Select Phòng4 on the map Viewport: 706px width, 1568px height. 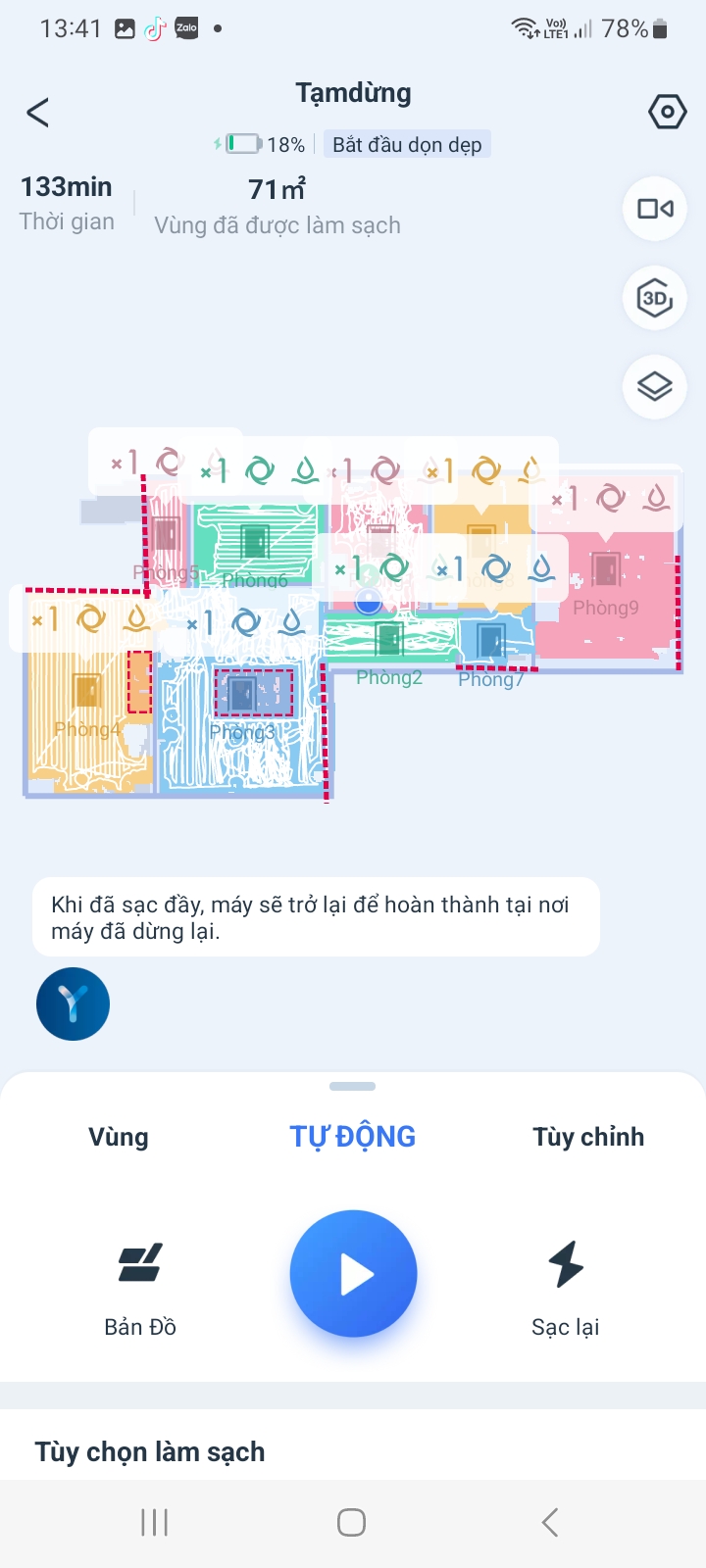tap(86, 706)
